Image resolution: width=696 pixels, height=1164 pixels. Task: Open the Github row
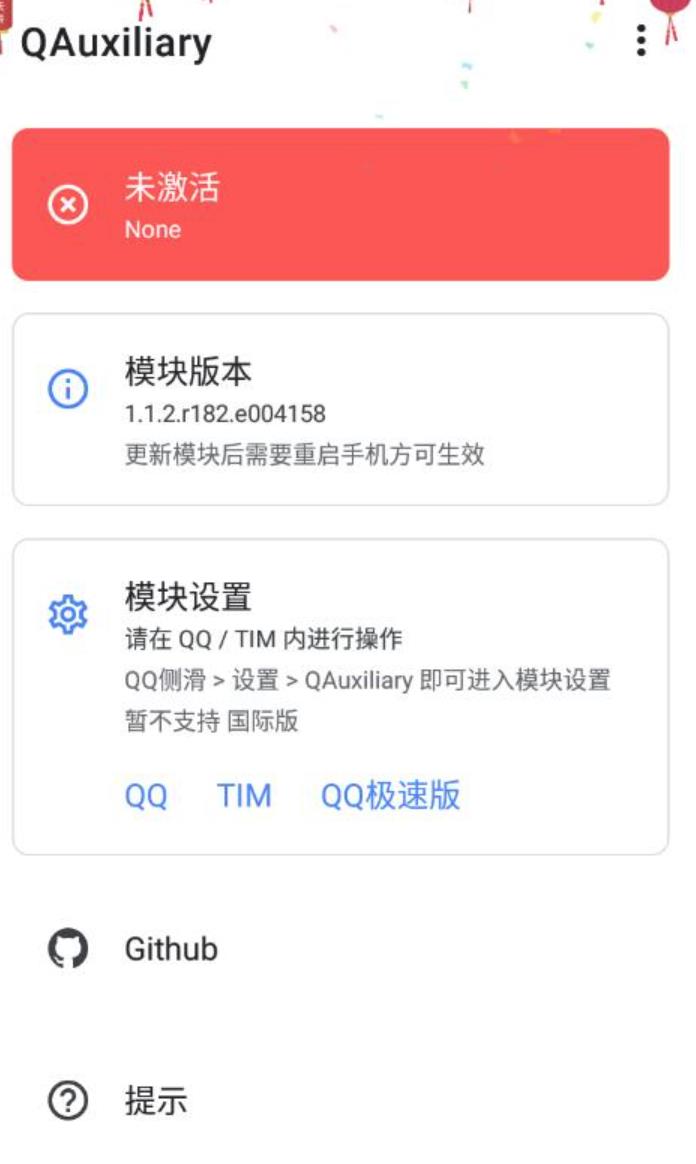[x=170, y=949]
